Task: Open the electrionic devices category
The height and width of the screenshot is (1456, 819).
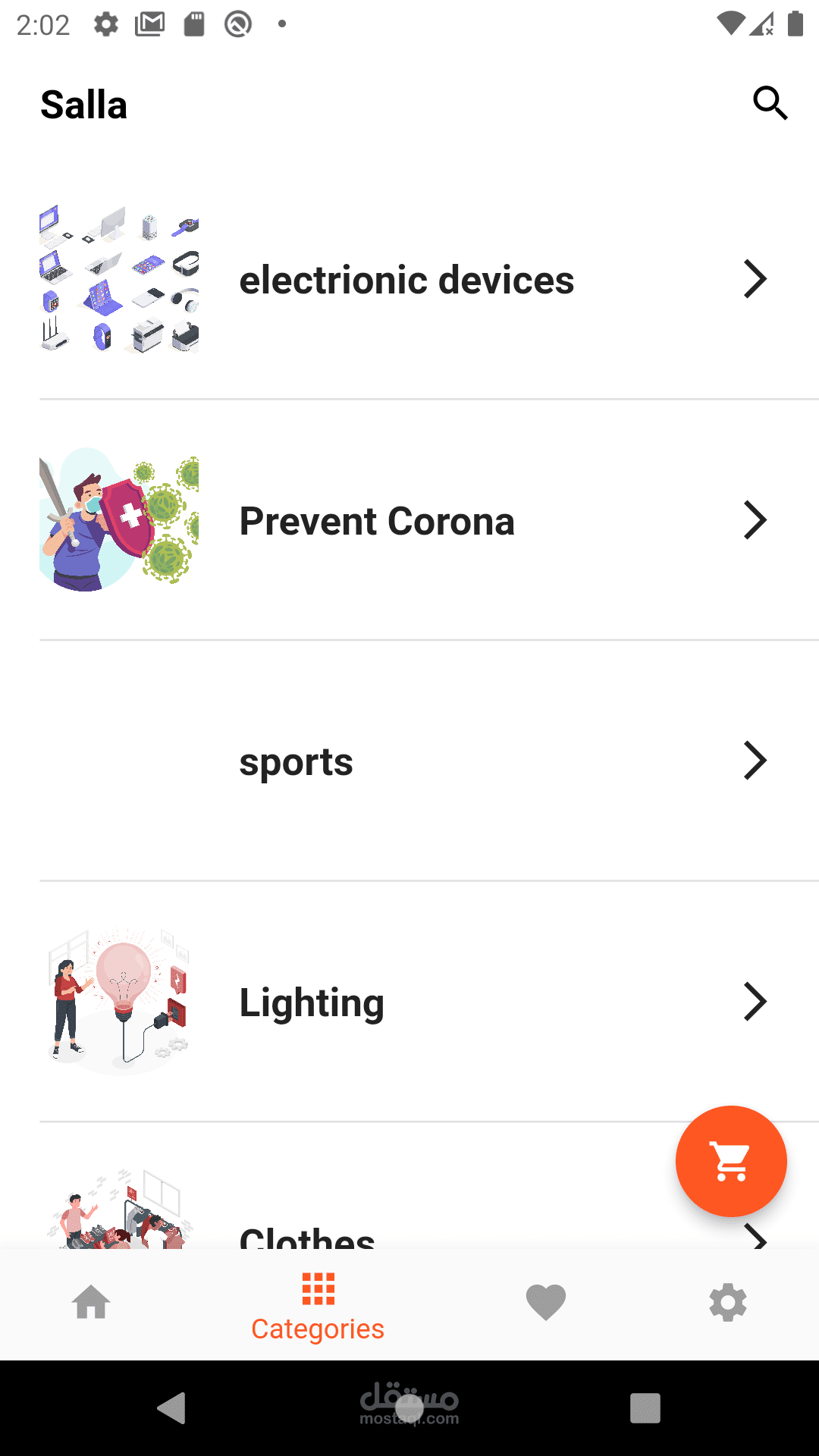Action: pyautogui.click(x=406, y=280)
